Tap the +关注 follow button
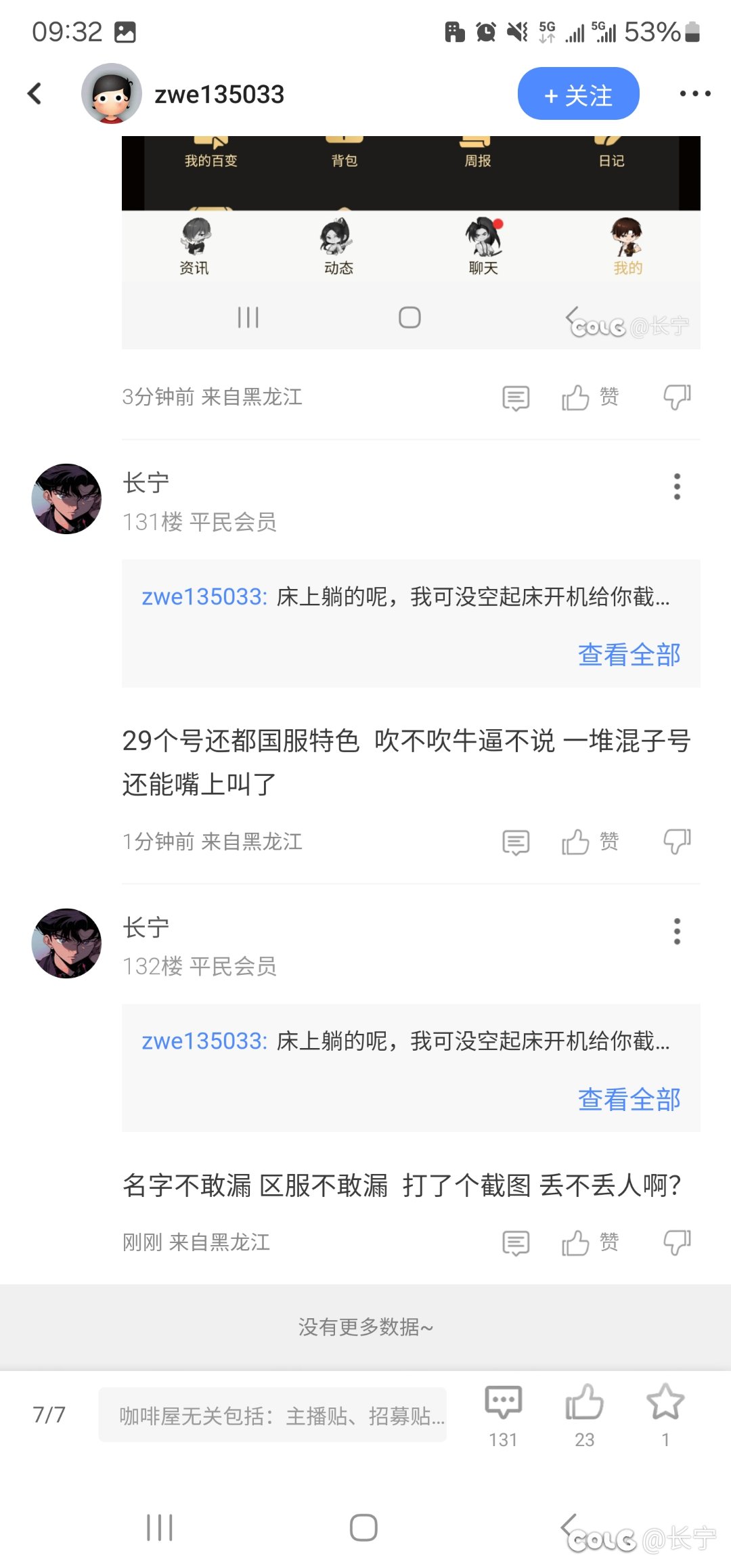 tap(578, 94)
